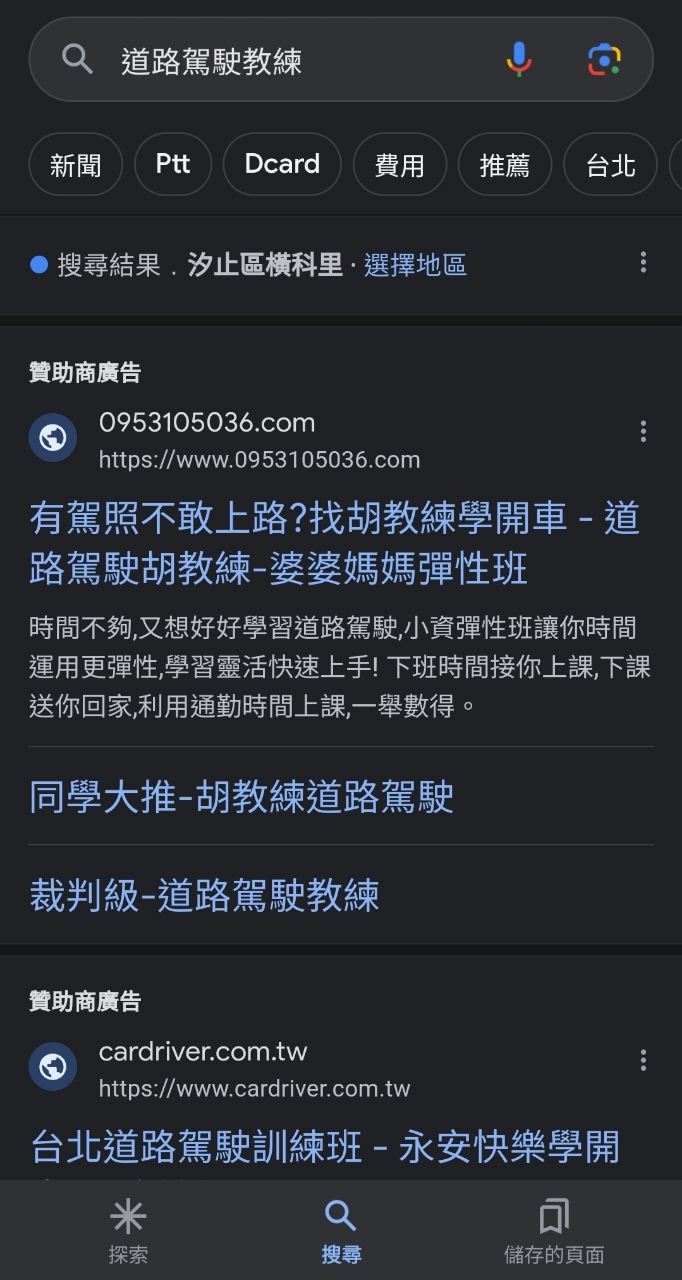Select the Dcard filter chip

[x=282, y=164]
